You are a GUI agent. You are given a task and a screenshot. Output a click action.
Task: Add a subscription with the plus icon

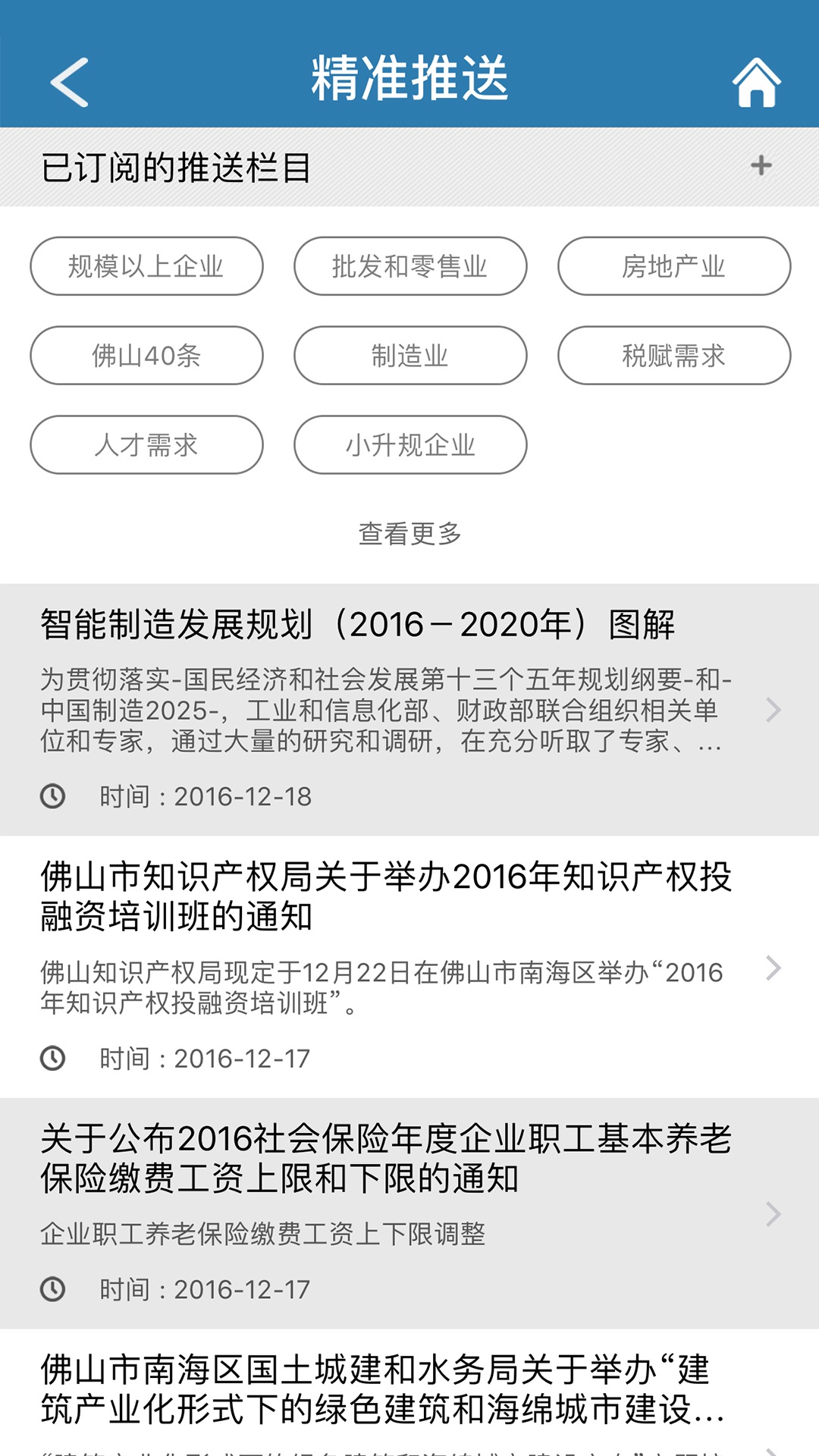(x=761, y=166)
